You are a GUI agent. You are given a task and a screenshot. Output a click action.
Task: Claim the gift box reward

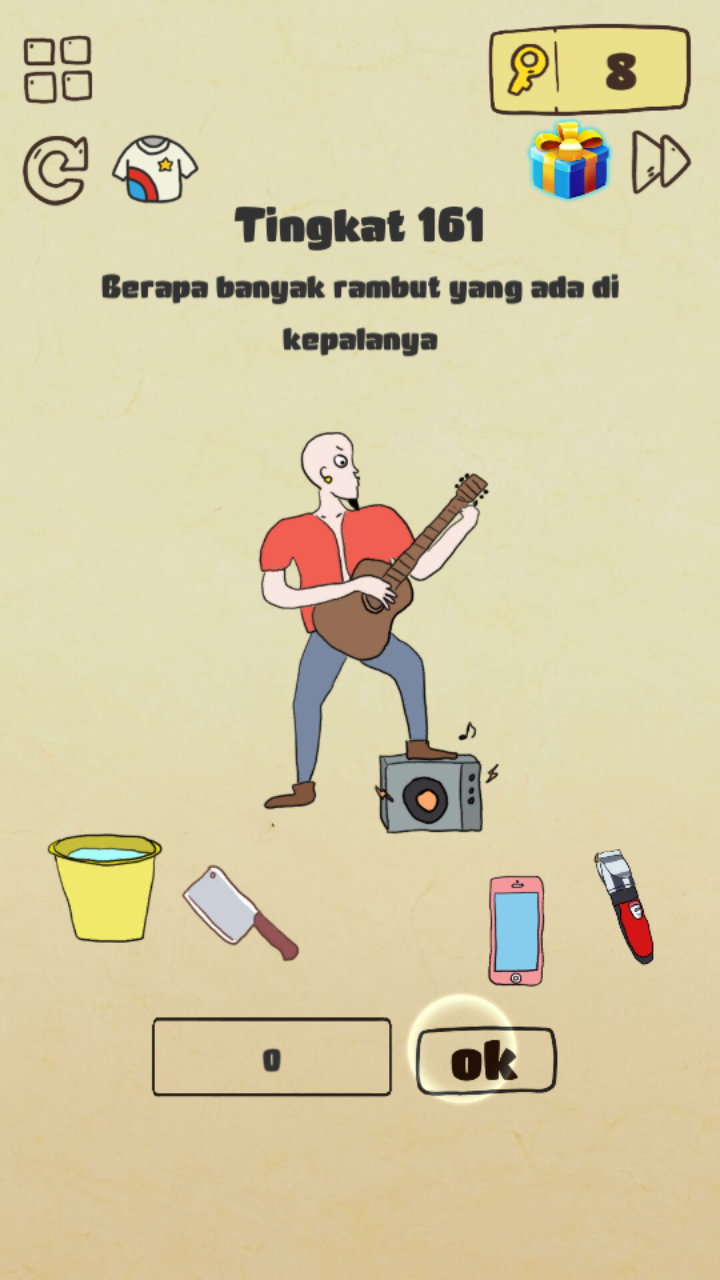[569, 161]
